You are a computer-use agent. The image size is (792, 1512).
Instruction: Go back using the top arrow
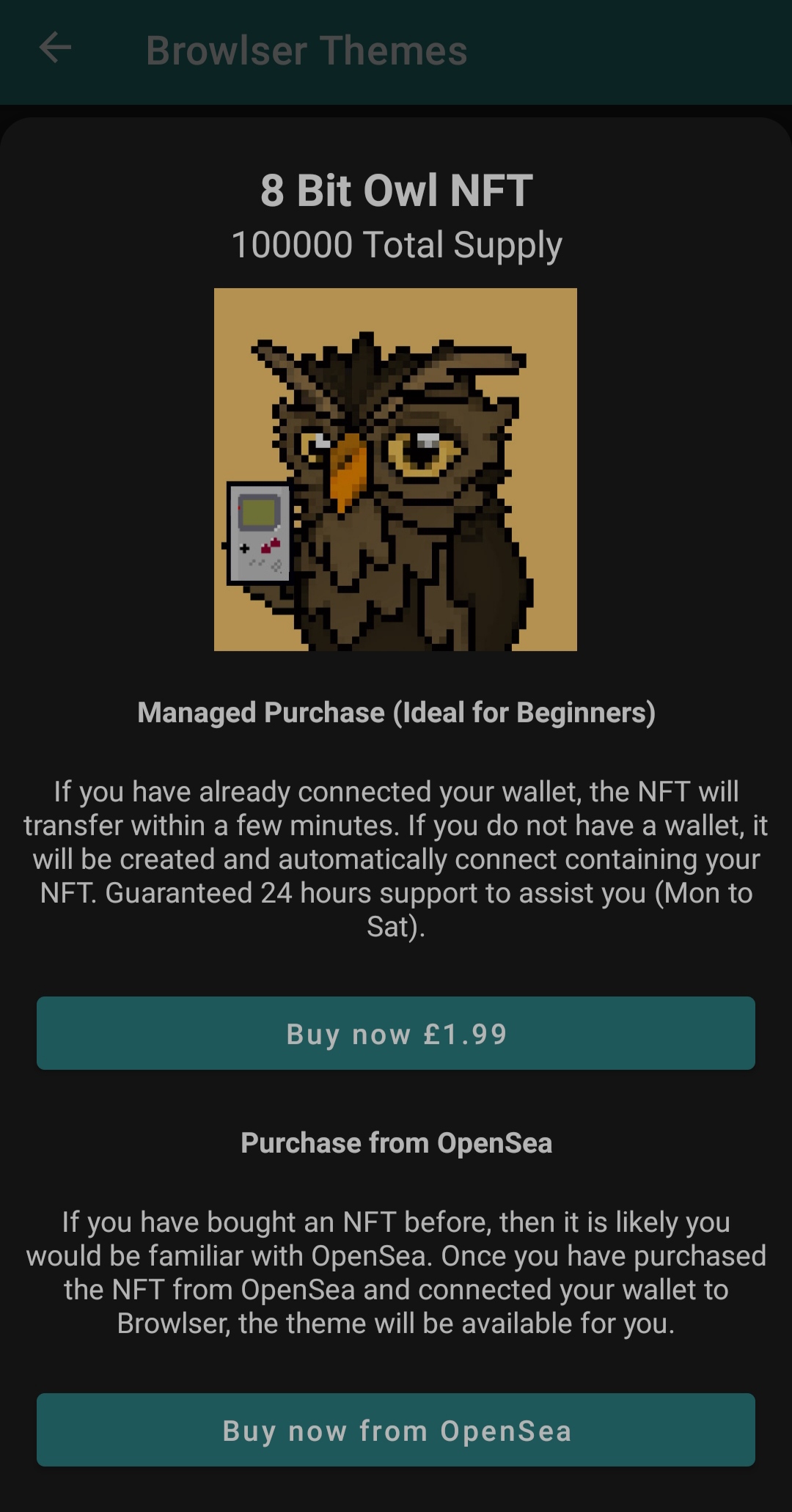55,49
